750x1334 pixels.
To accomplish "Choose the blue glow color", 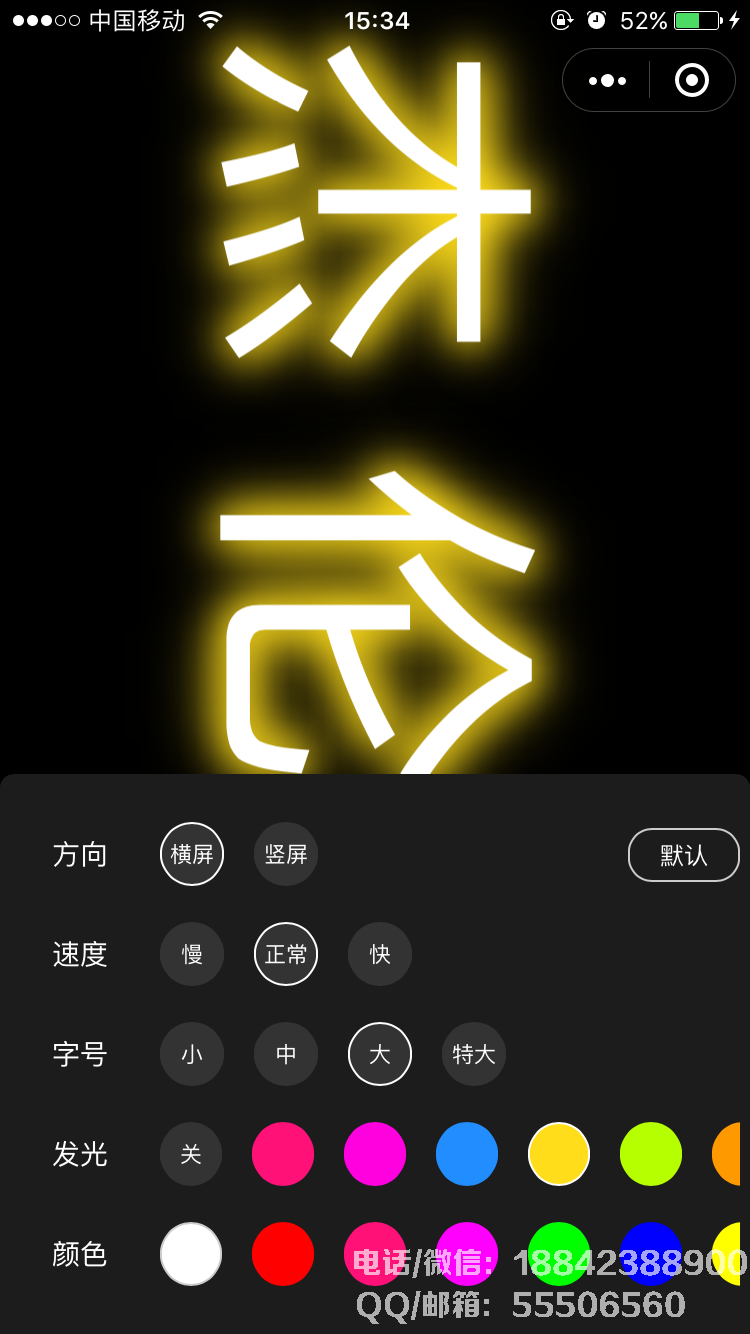I will coord(467,1154).
